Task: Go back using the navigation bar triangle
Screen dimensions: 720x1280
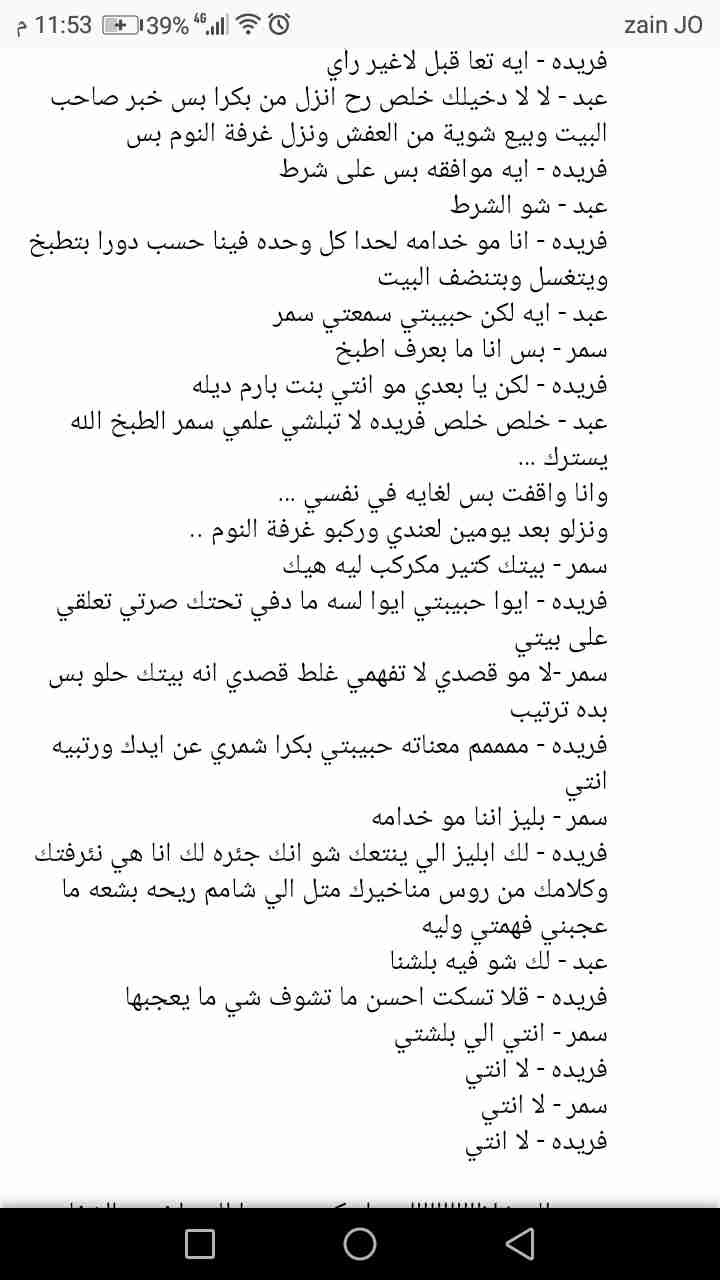Action: [519, 1243]
